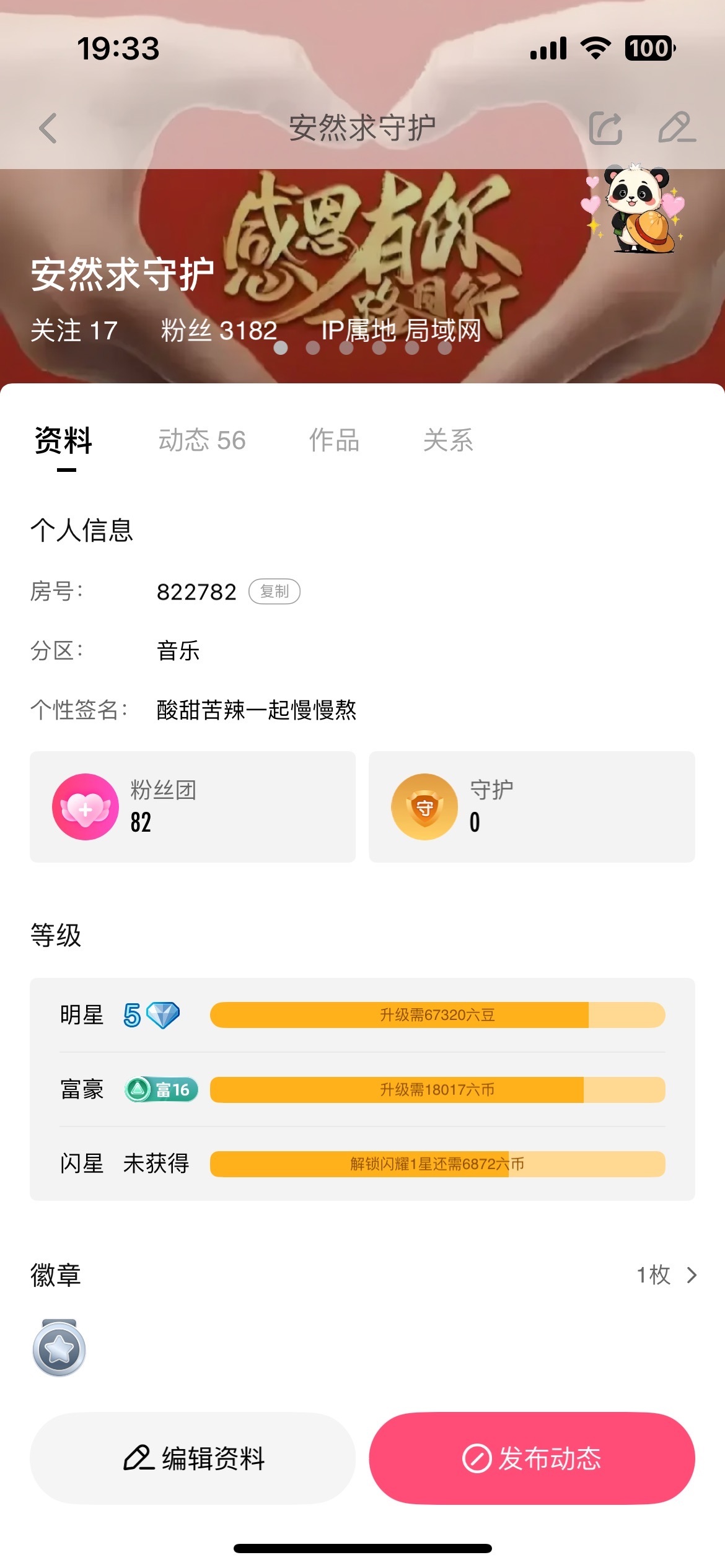Tap 编辑资料 to edit profile
This screenshot has width=725, height=1568.
click(193, 1458)
